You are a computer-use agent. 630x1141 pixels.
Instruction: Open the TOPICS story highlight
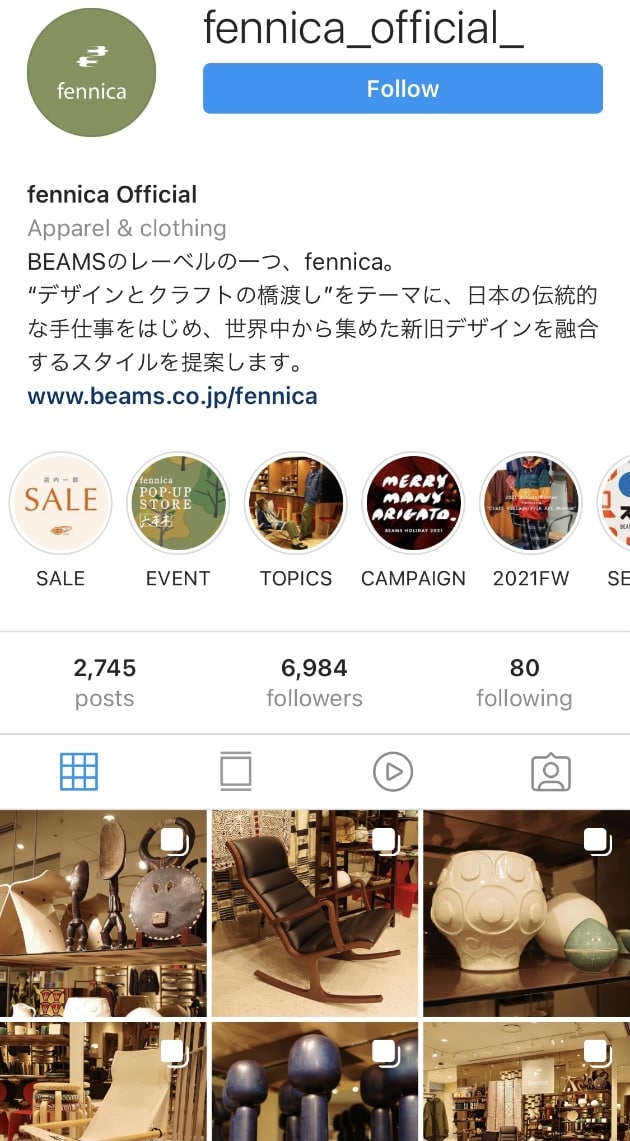[x=296, y=503]
